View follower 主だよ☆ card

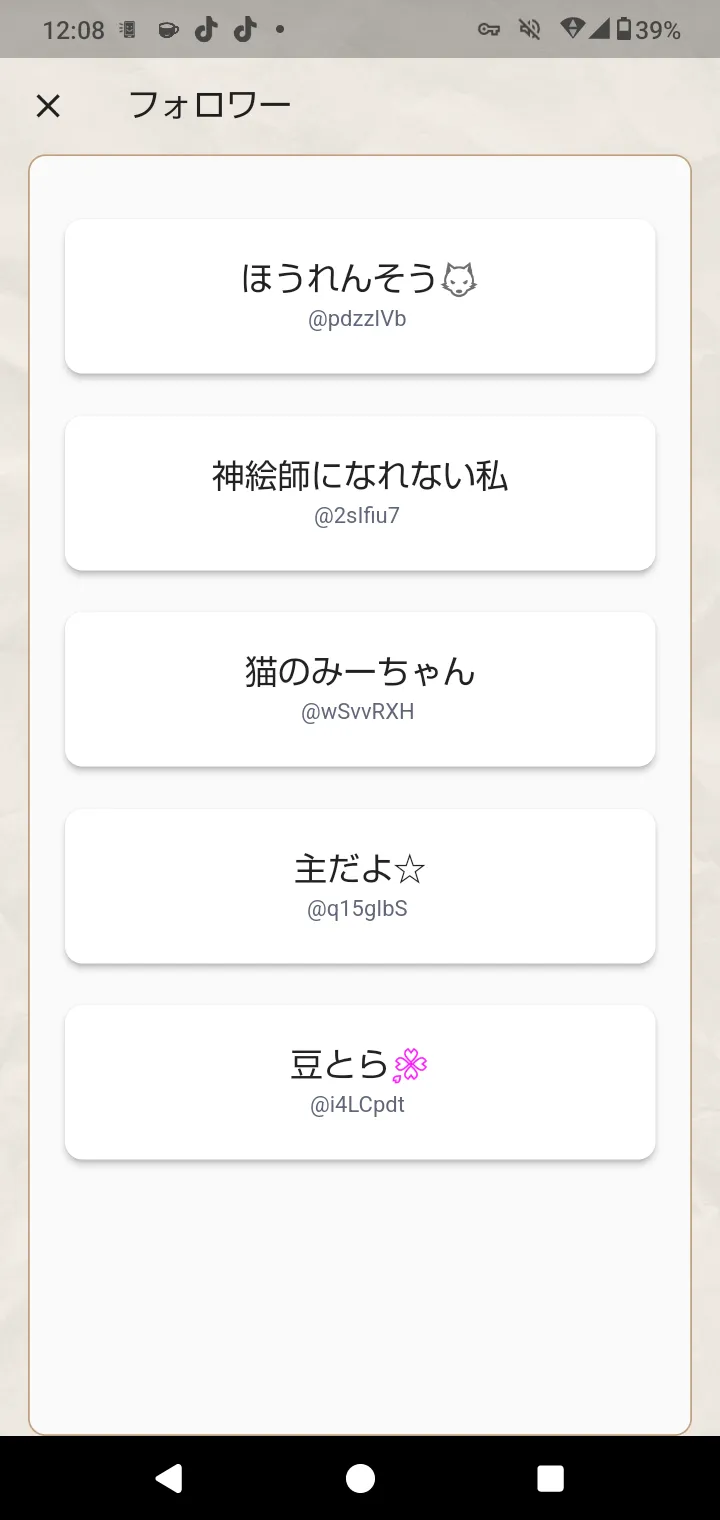(360, 886)
